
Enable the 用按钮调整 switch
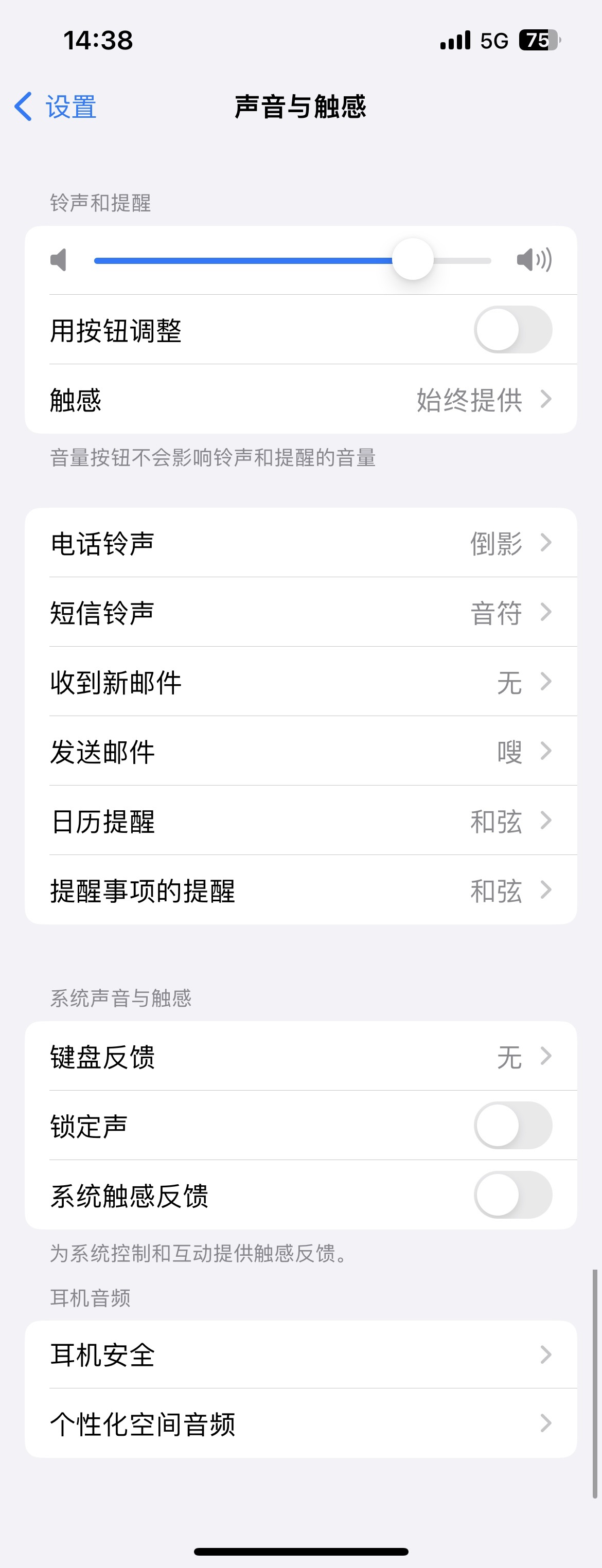tap(512, 330)
